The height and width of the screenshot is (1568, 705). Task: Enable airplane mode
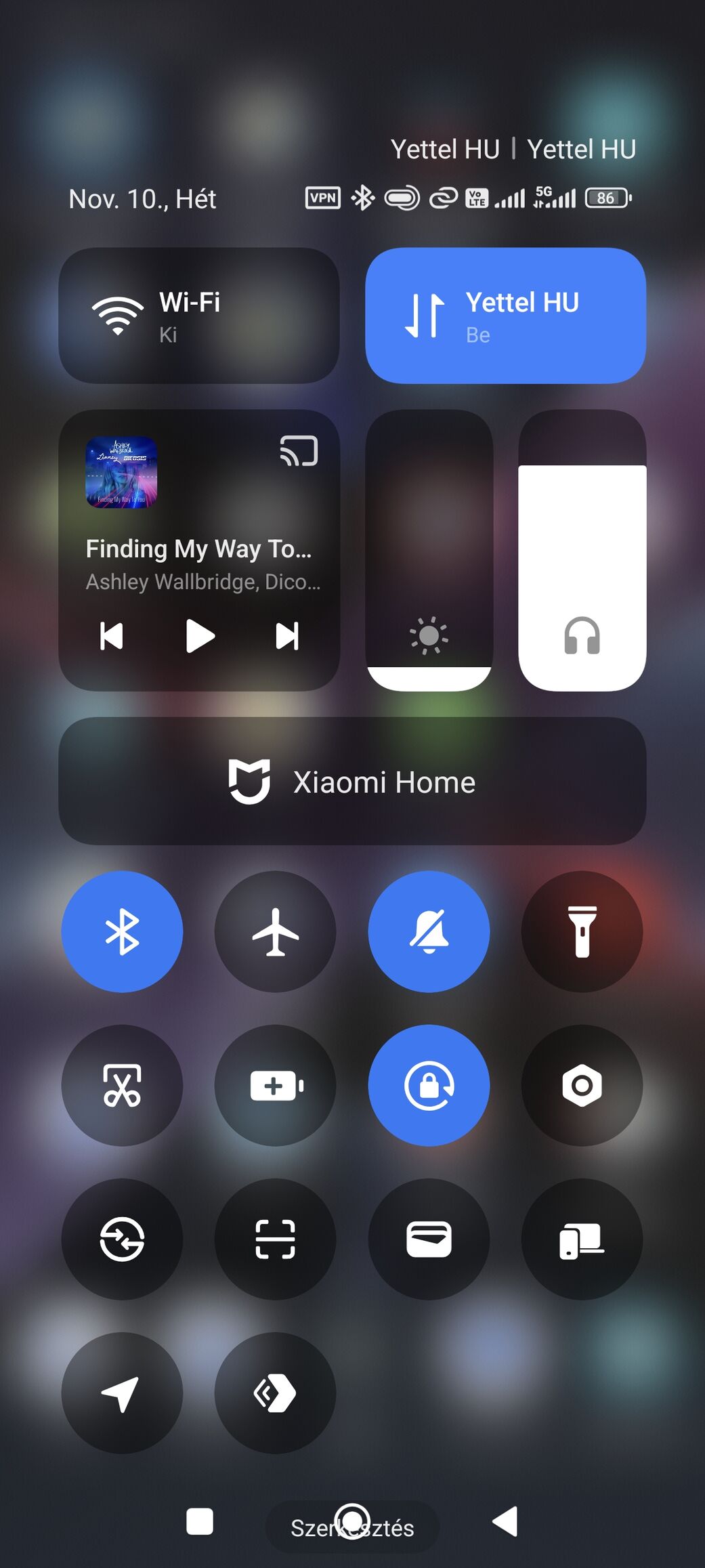tap(275, 932)
